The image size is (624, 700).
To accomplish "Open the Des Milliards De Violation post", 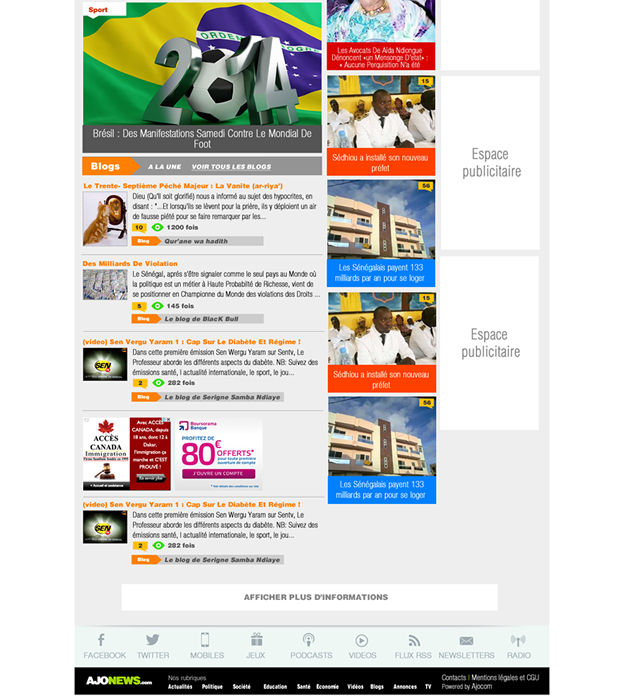I will 130,264.
